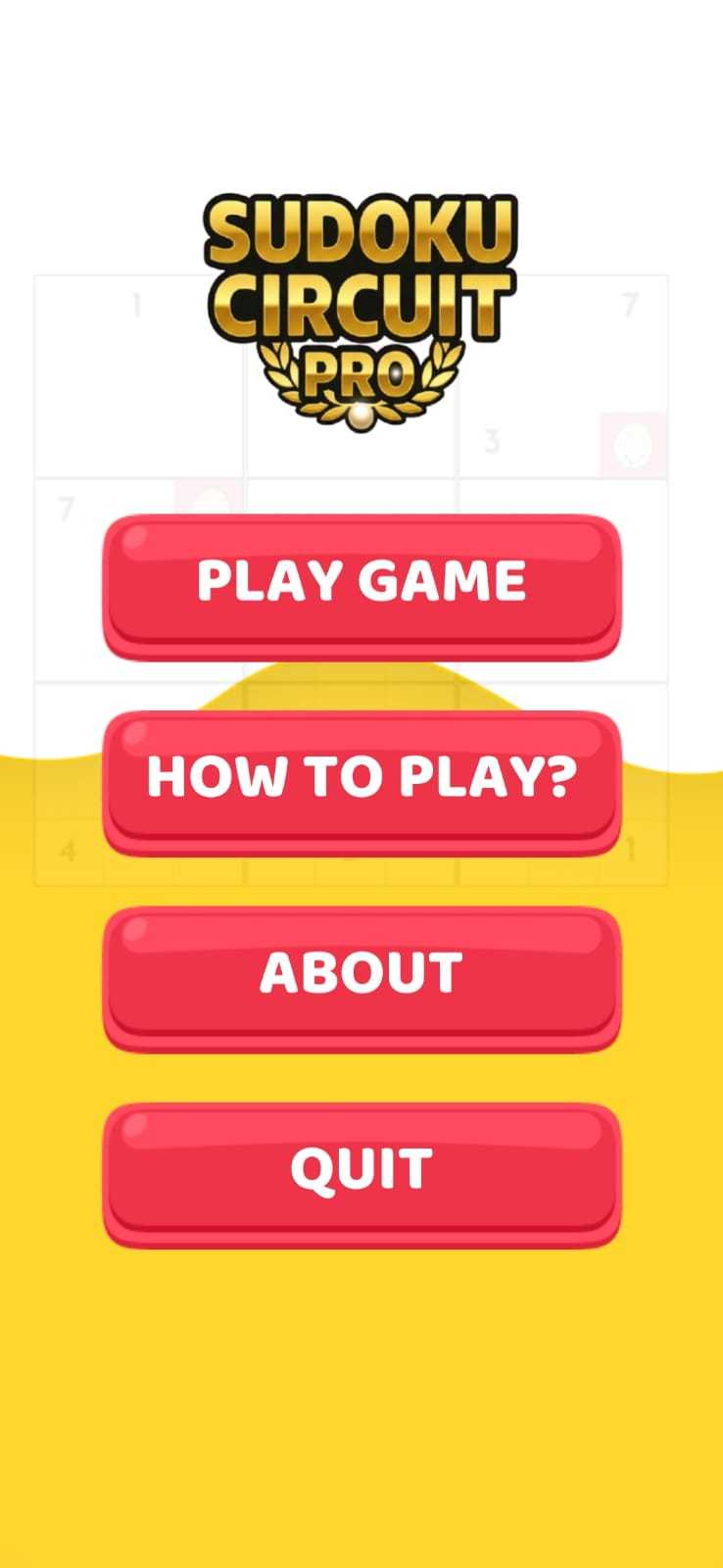Screen dimensions: 723x1568
Task: Open the How To Play instructions
Action: [x=361, y=780]
